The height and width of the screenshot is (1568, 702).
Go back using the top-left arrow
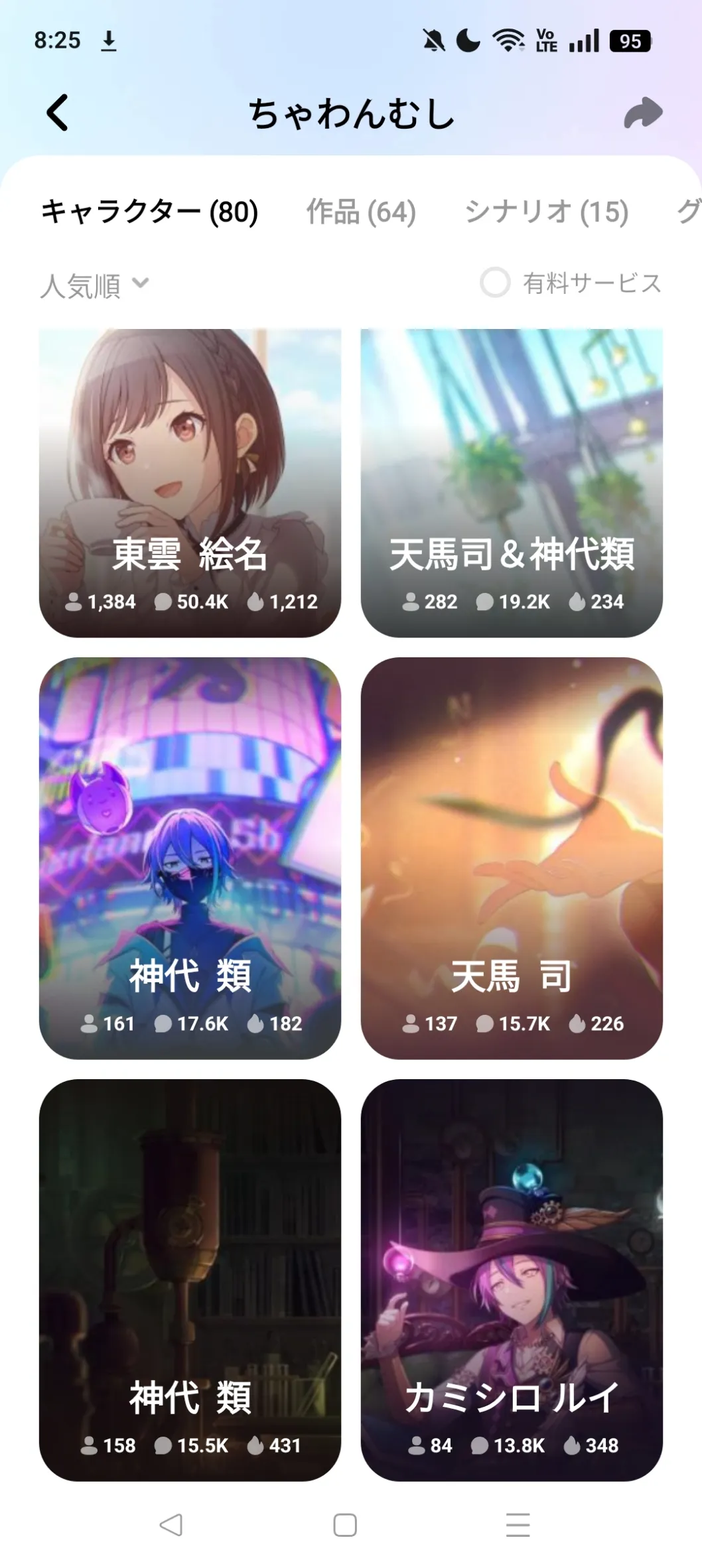(58, 112)
